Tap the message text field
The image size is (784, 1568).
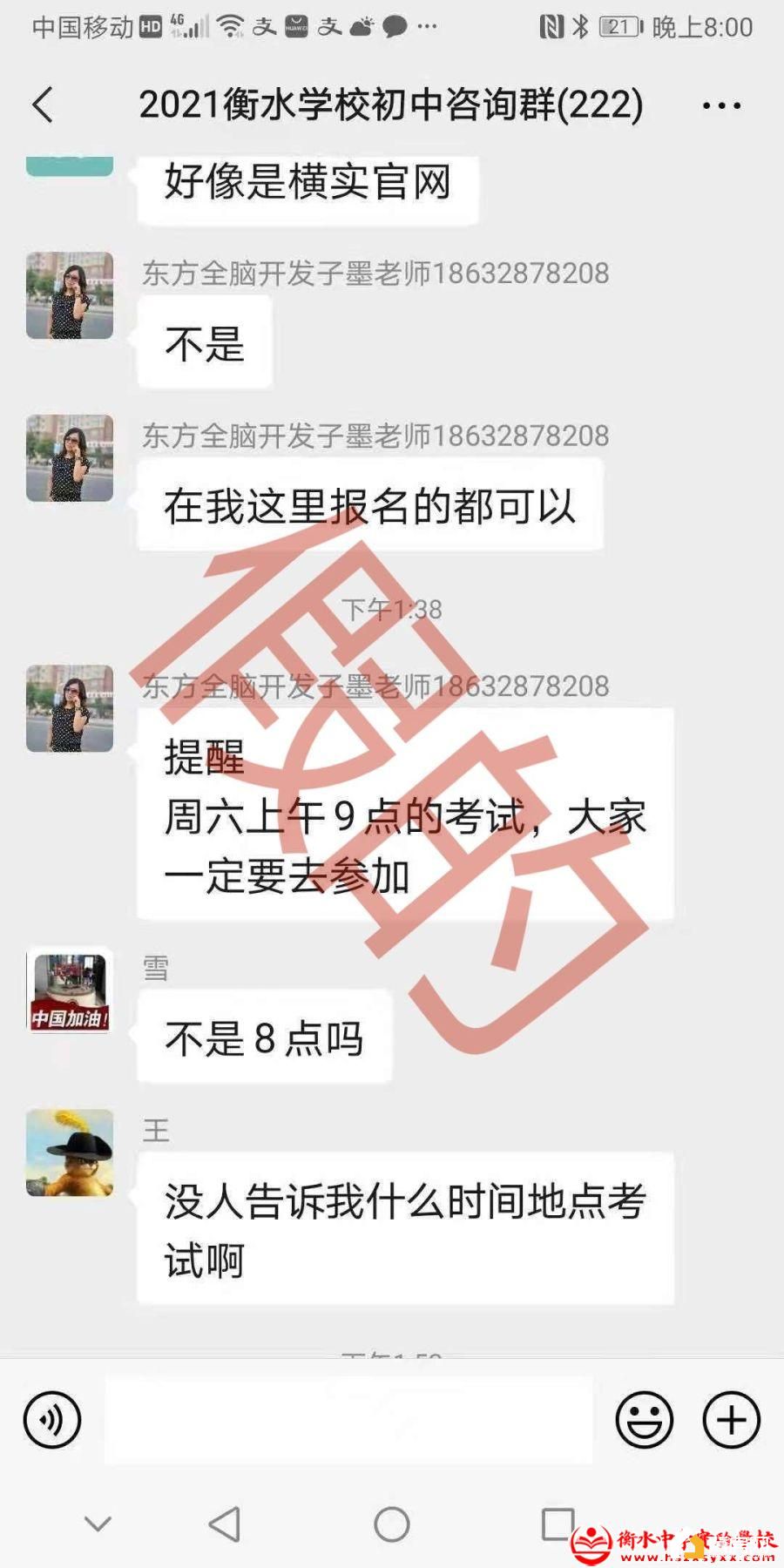348,1420
